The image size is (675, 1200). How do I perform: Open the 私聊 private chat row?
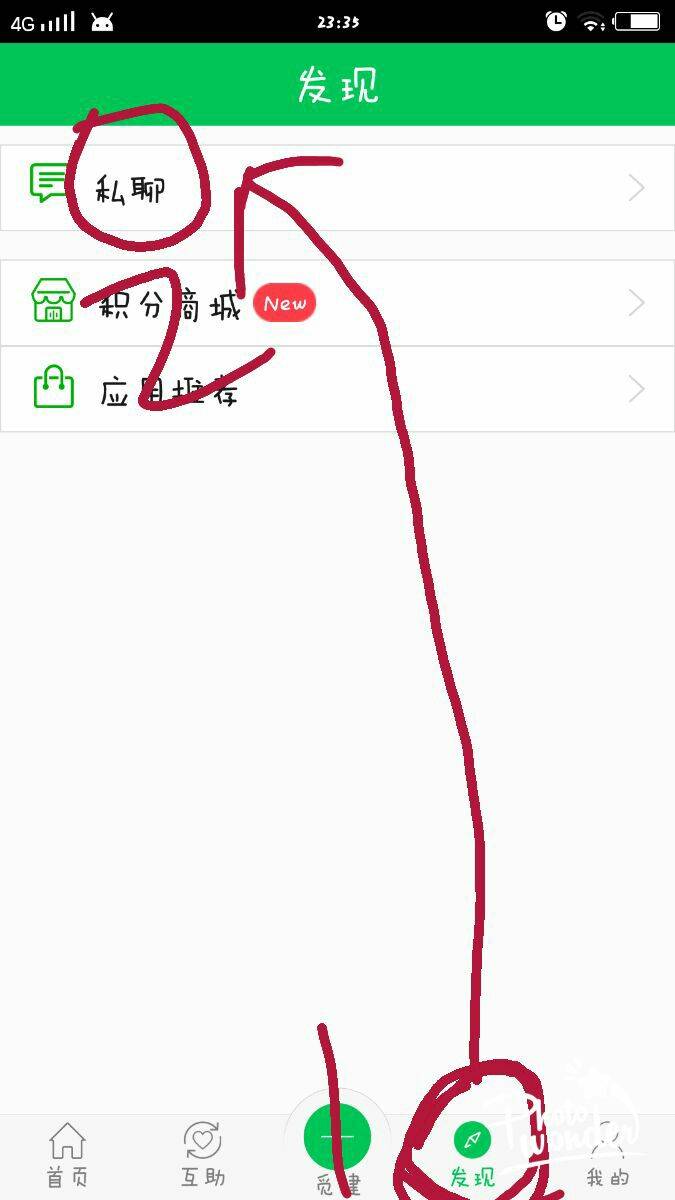click(337, 188)
